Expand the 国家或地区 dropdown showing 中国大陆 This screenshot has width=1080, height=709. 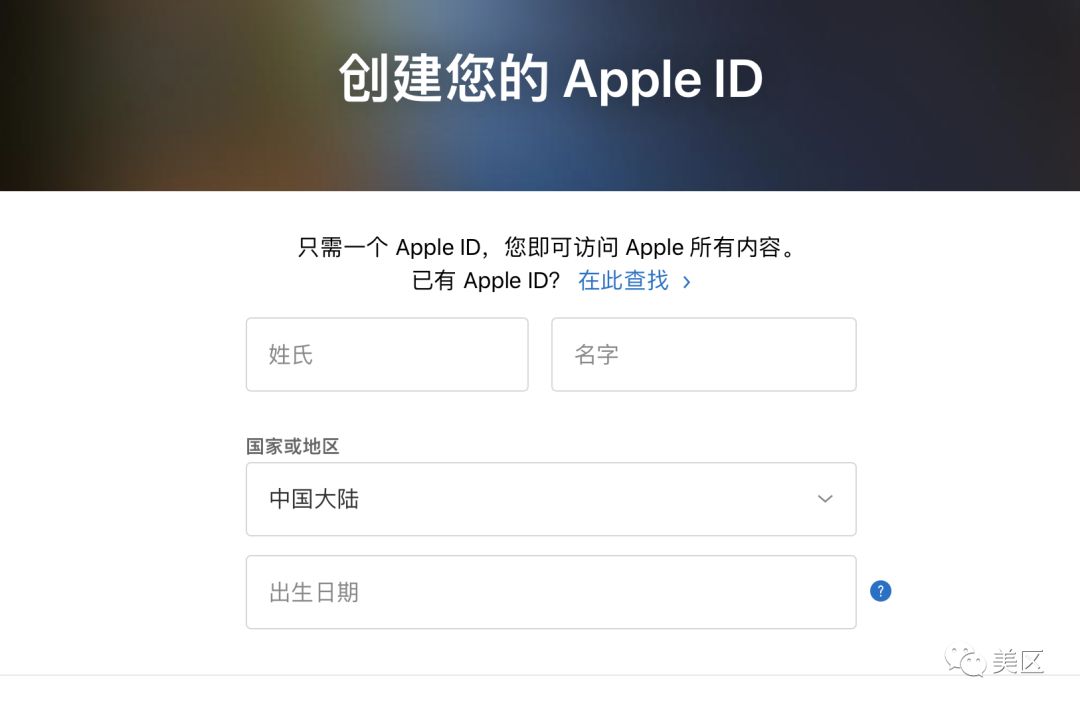pyautogui.click(x=550, y=499)
